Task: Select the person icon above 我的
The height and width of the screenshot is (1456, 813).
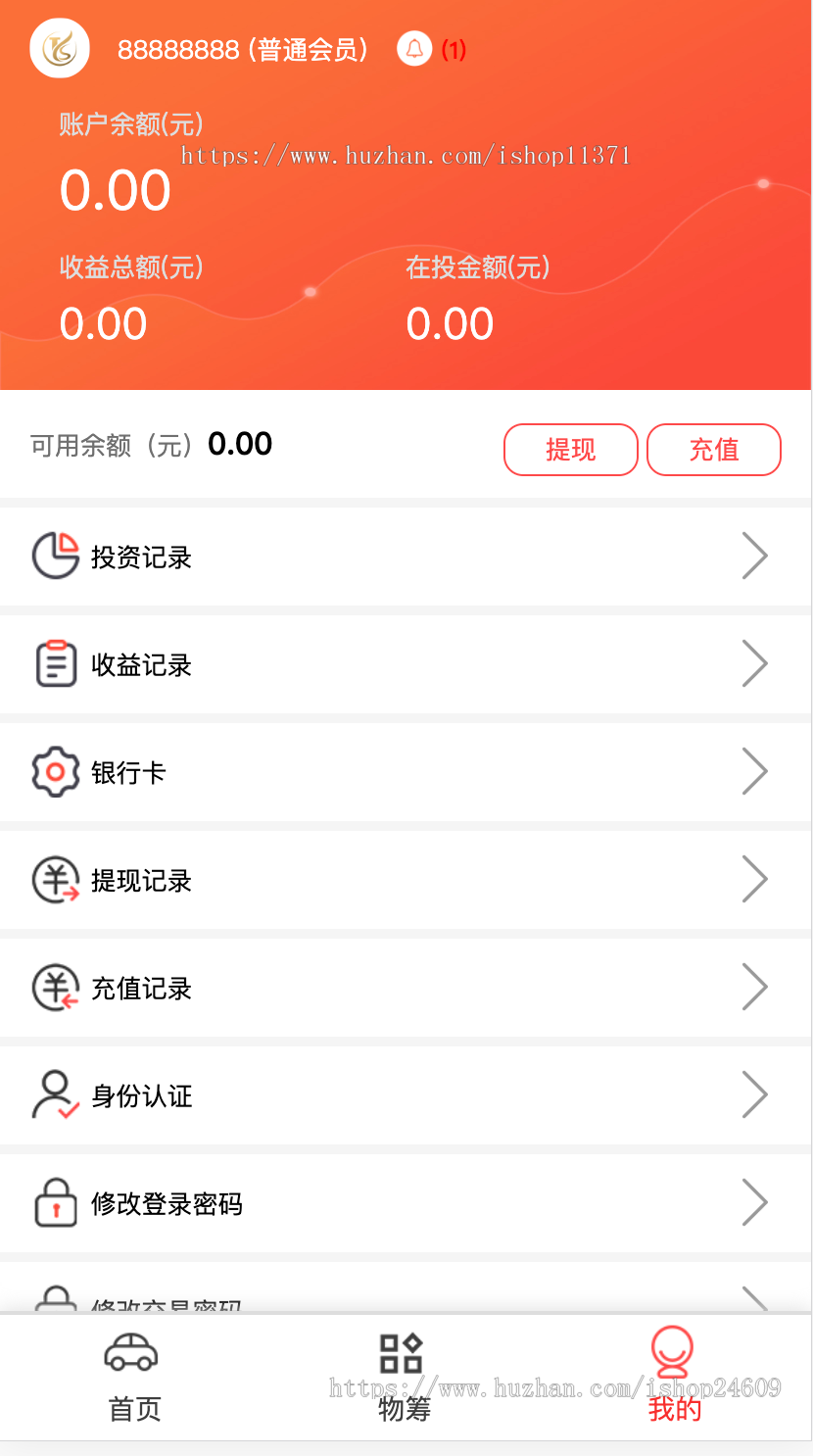Action: tap(673, 1353)
